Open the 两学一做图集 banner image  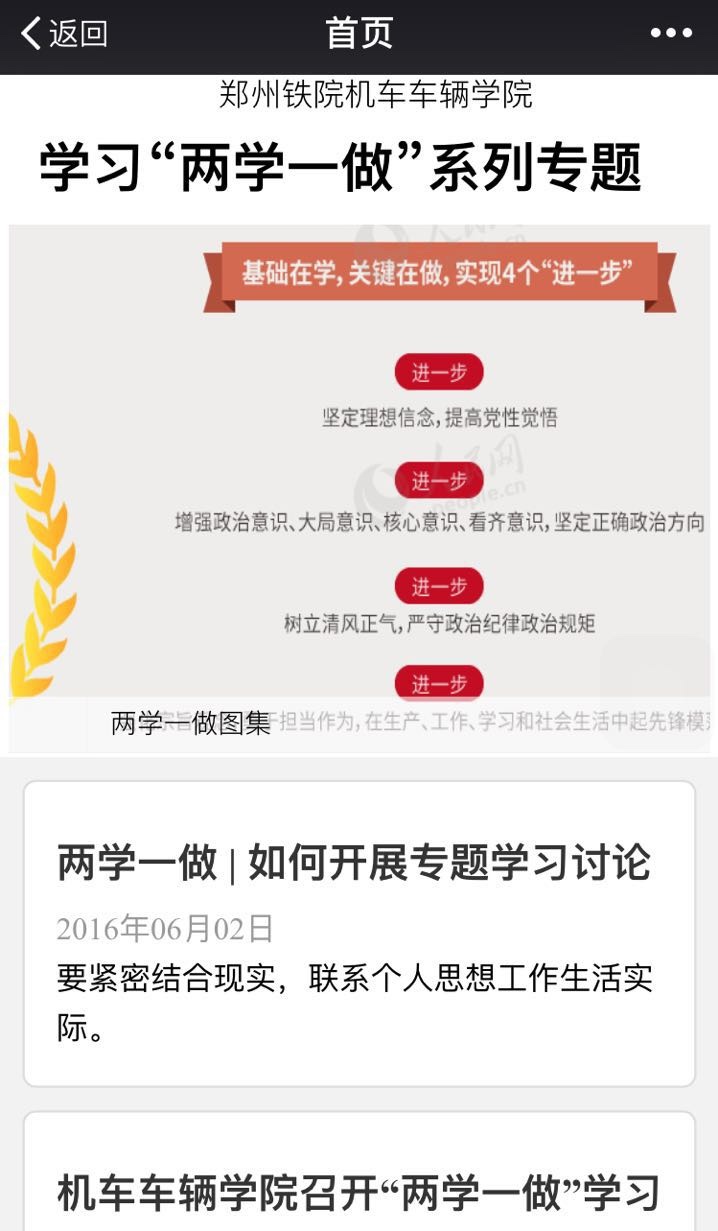coord(359,487)
